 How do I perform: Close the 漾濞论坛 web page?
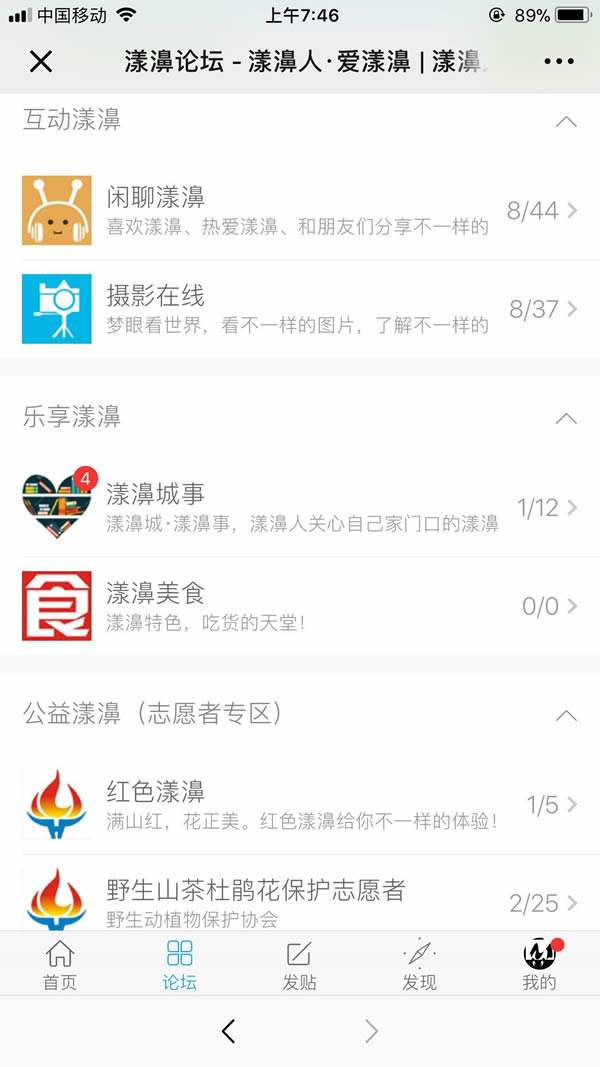41,62
